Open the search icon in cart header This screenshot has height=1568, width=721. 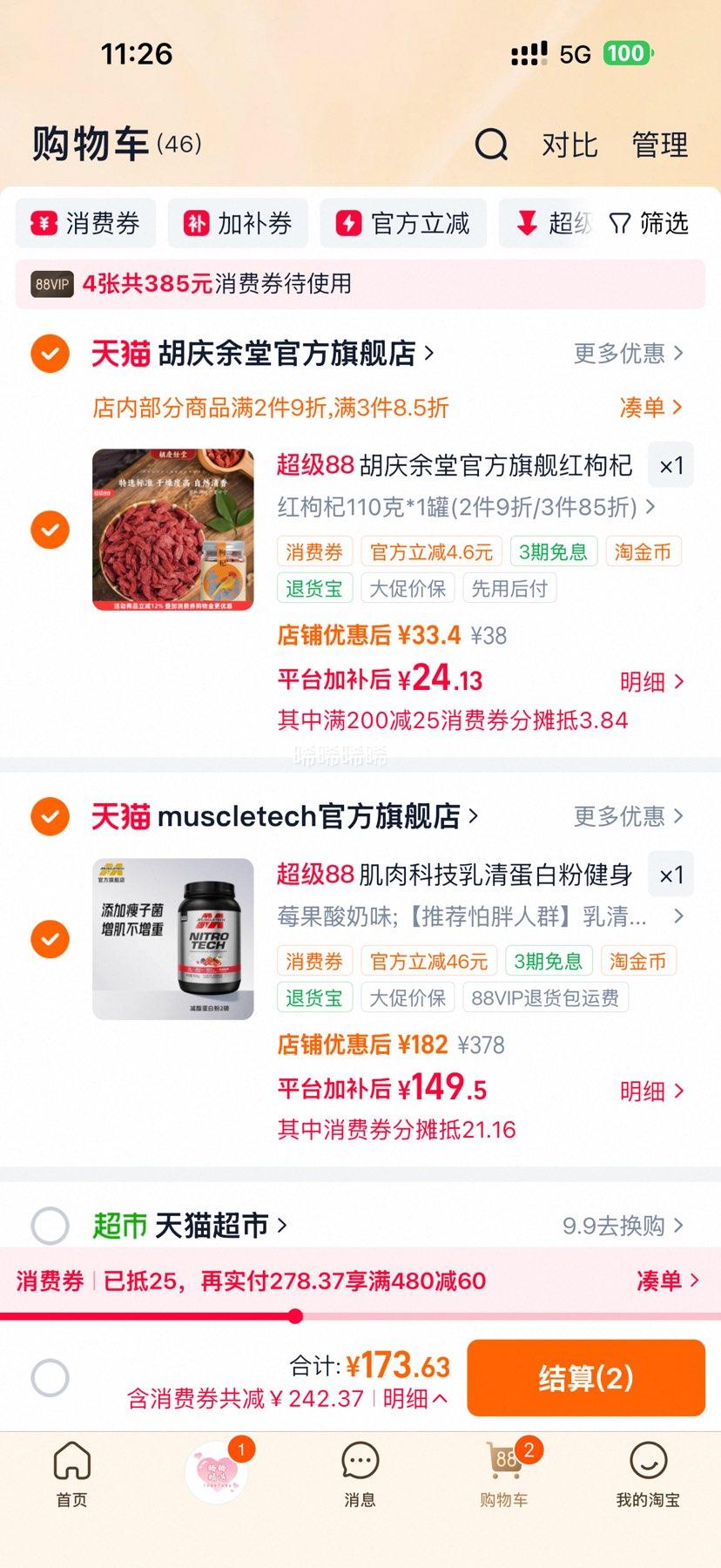pyautogui.click(x=491, y=145)
